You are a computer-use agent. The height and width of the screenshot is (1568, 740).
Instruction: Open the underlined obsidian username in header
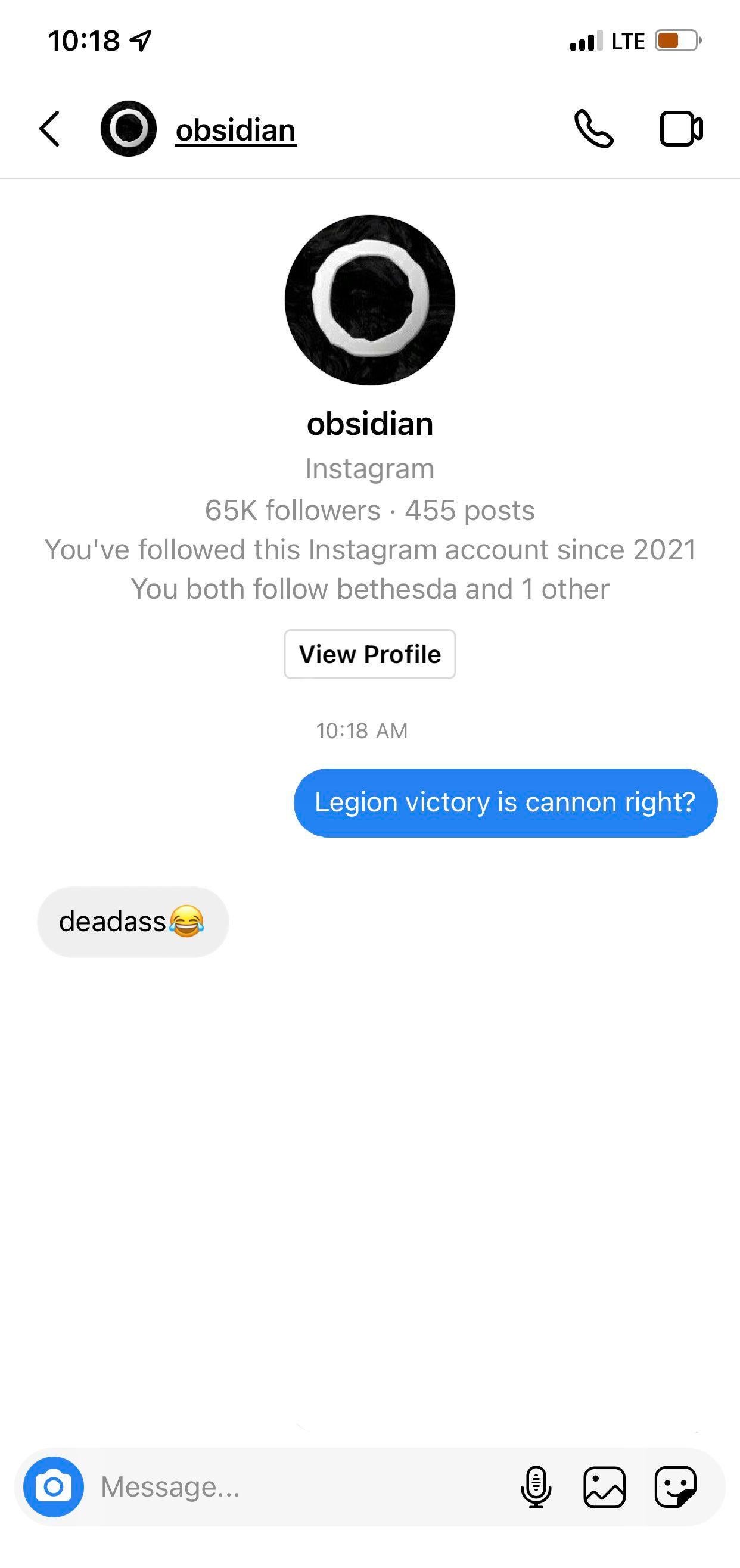(x=235, y=130)
